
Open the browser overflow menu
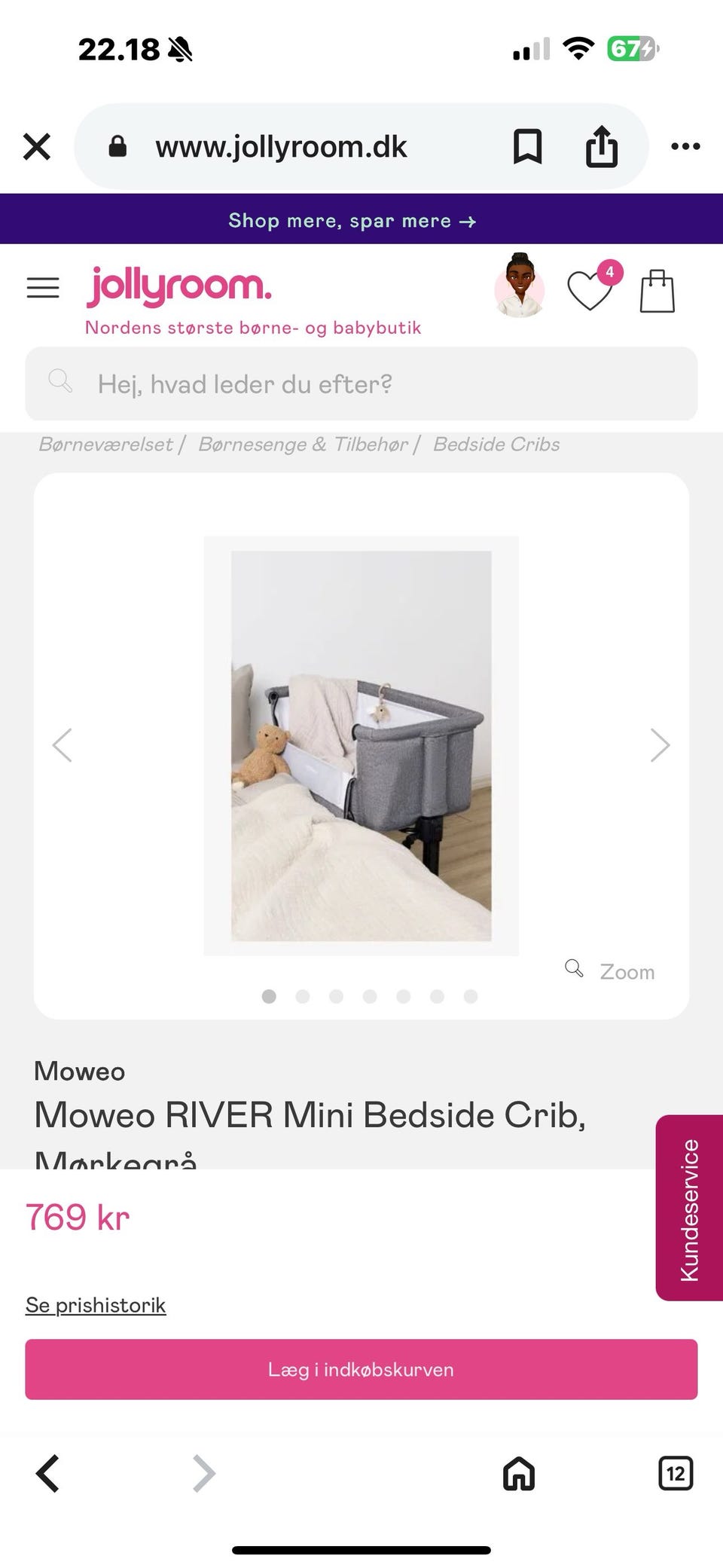pyautogui.click(x=686, y=145)
